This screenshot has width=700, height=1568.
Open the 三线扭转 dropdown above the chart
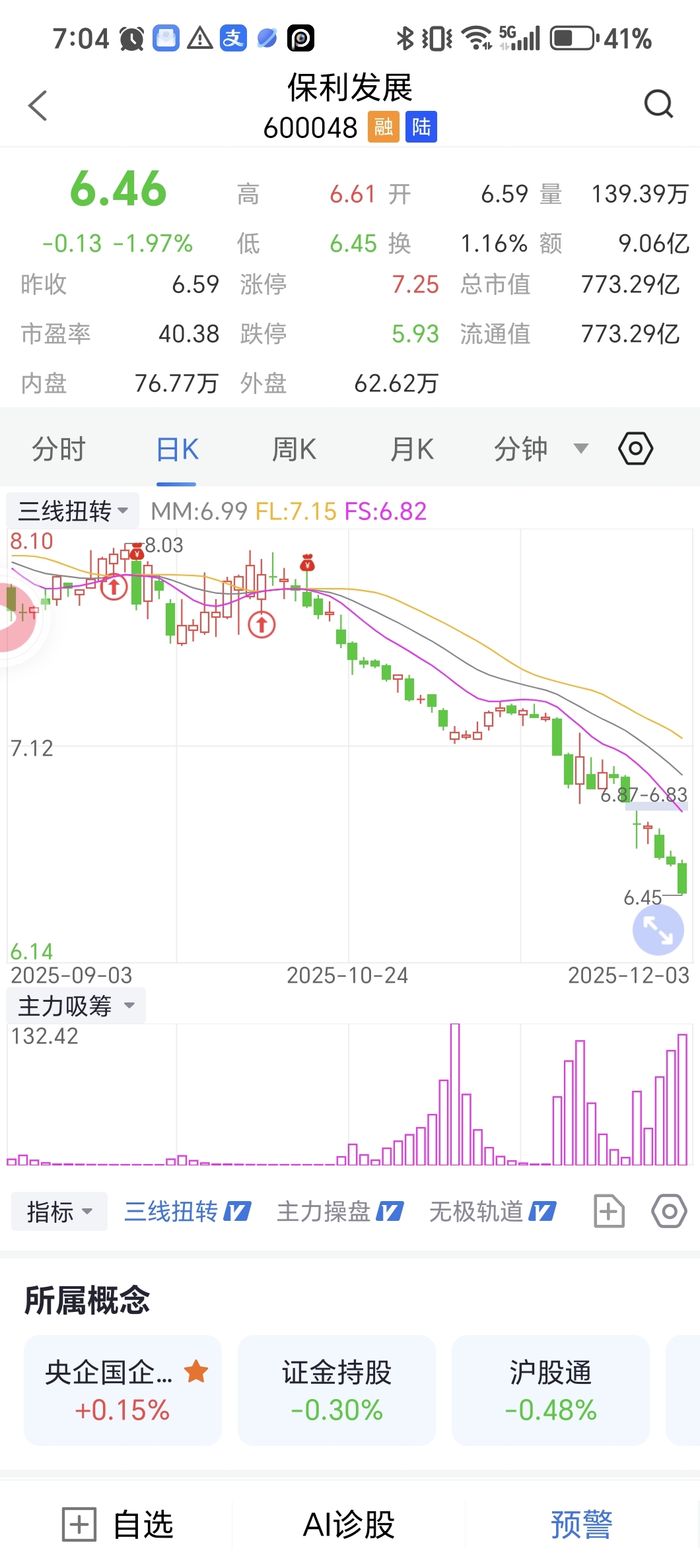(x=73, y=511)
